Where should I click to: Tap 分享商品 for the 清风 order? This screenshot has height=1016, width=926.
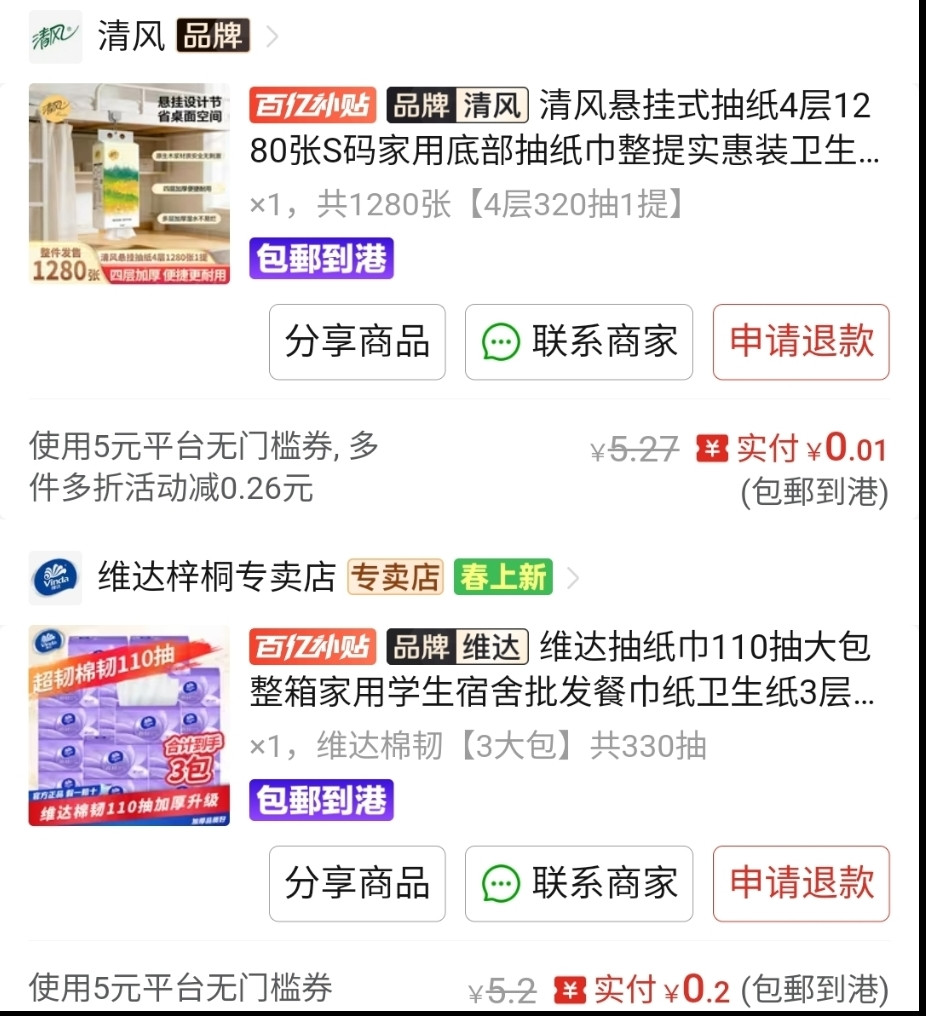357,342
